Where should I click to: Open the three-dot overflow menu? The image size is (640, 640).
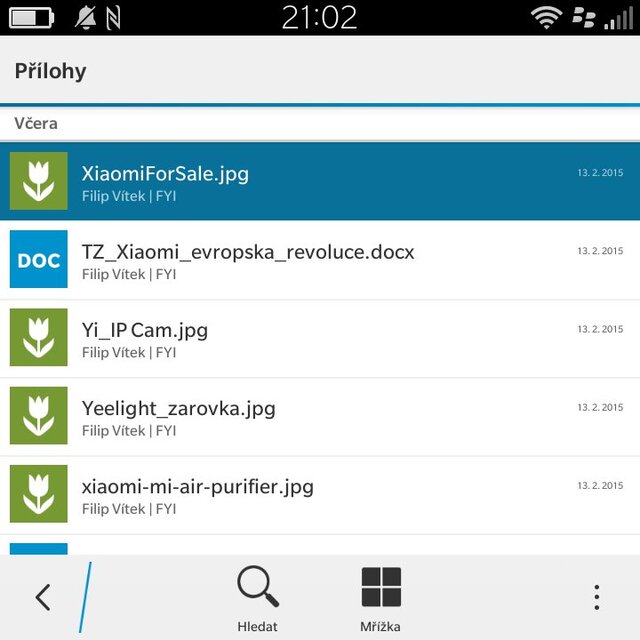pyautogui.click(x=596, y=598)
